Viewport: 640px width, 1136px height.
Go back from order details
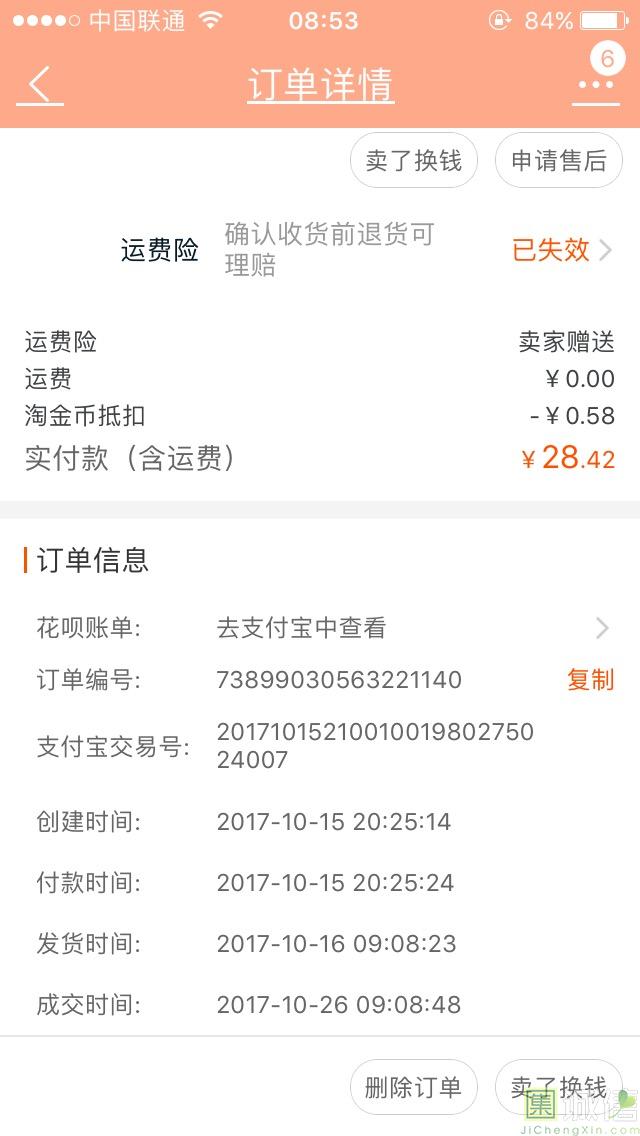click(40, 85)
